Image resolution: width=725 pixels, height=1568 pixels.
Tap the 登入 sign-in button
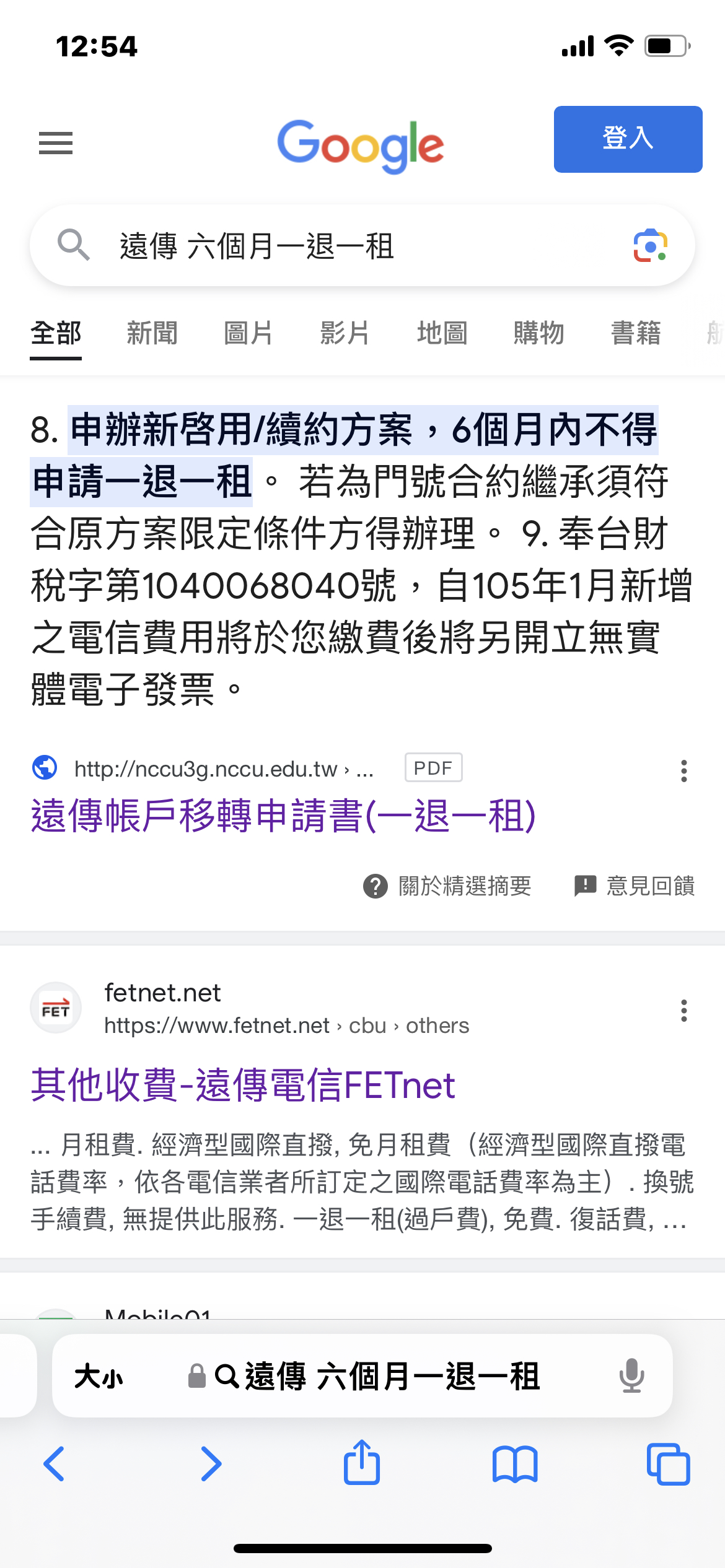628,139
